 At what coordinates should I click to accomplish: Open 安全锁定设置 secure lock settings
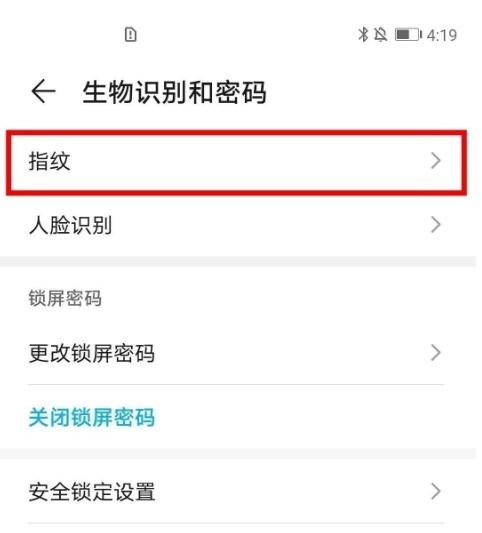238,492
